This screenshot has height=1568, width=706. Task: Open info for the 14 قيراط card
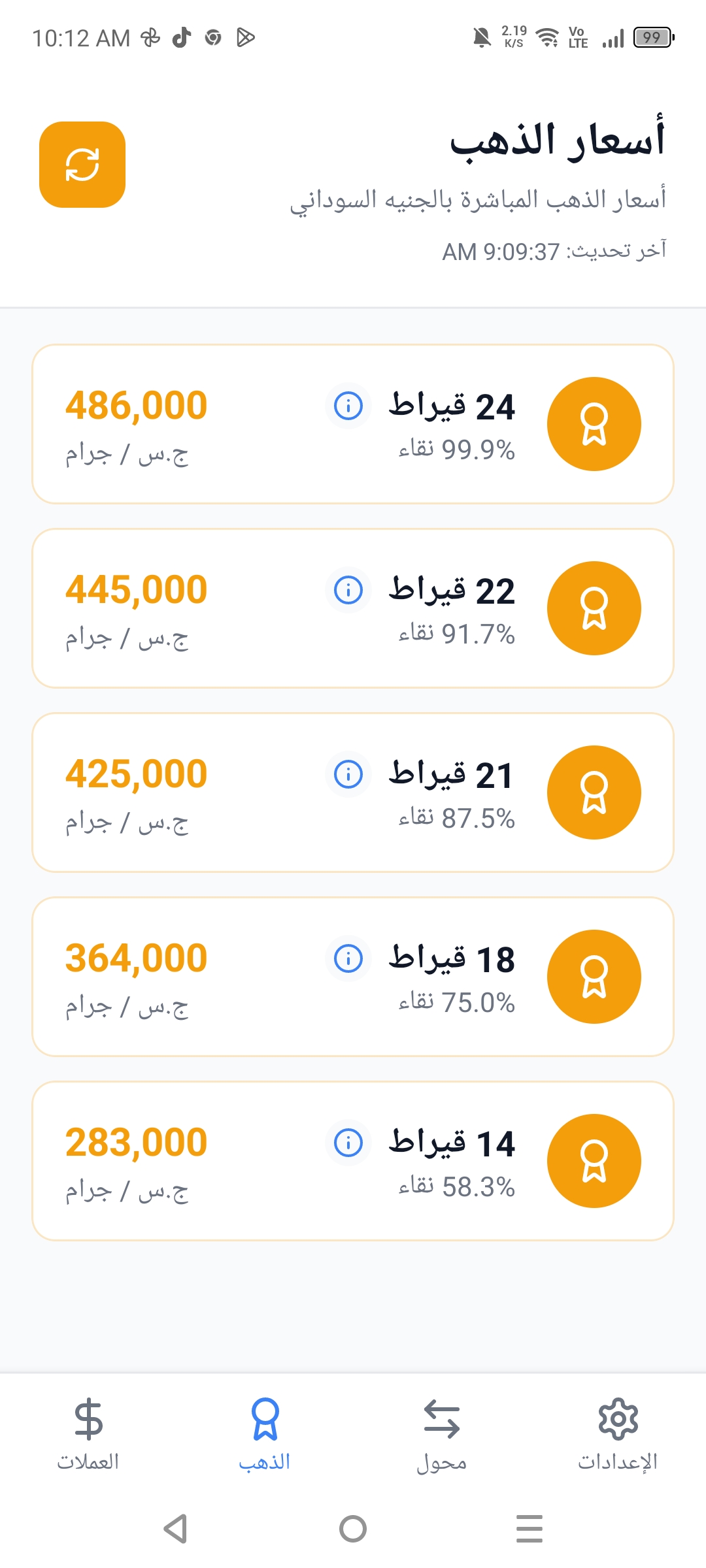(349, 1143)
